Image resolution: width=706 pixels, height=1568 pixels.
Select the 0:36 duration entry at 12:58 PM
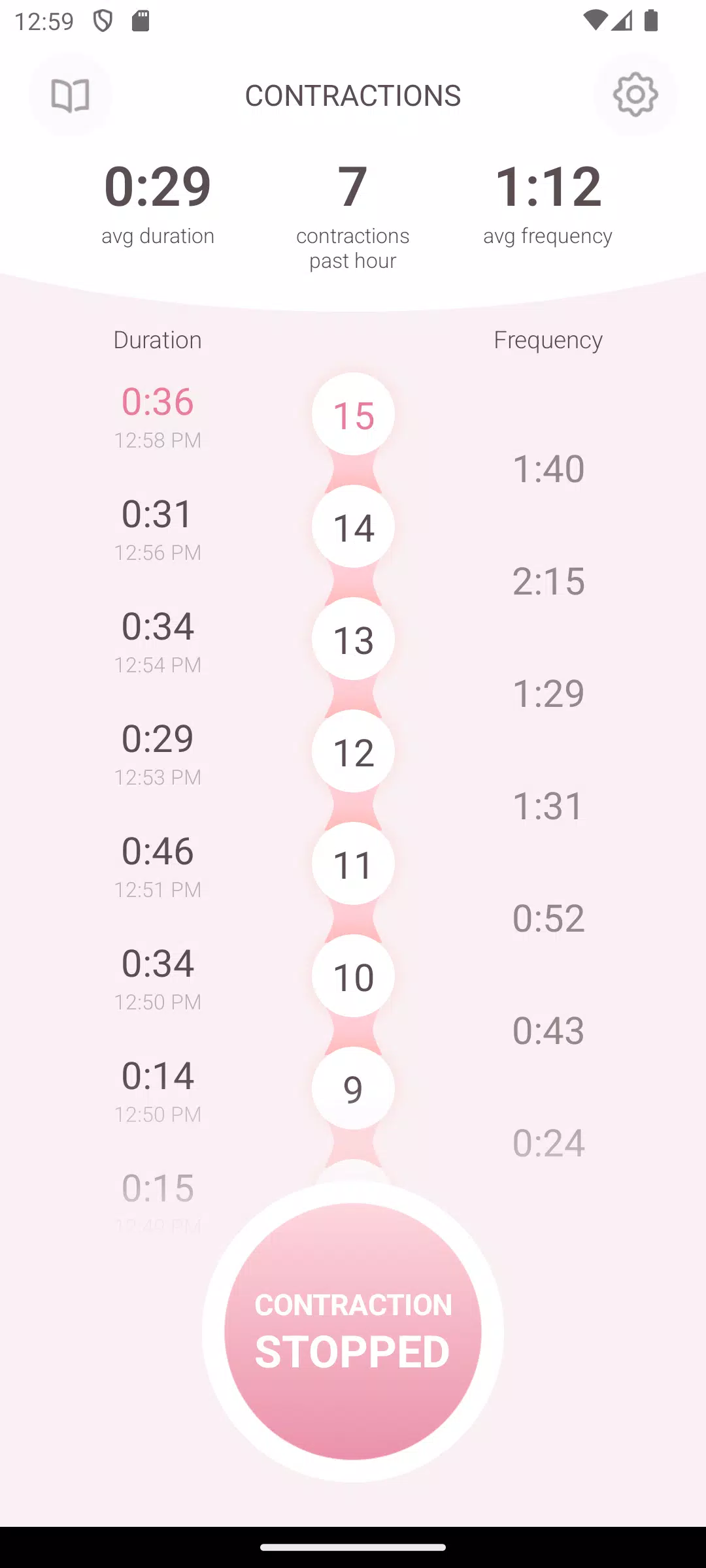[x=158, y=402]
